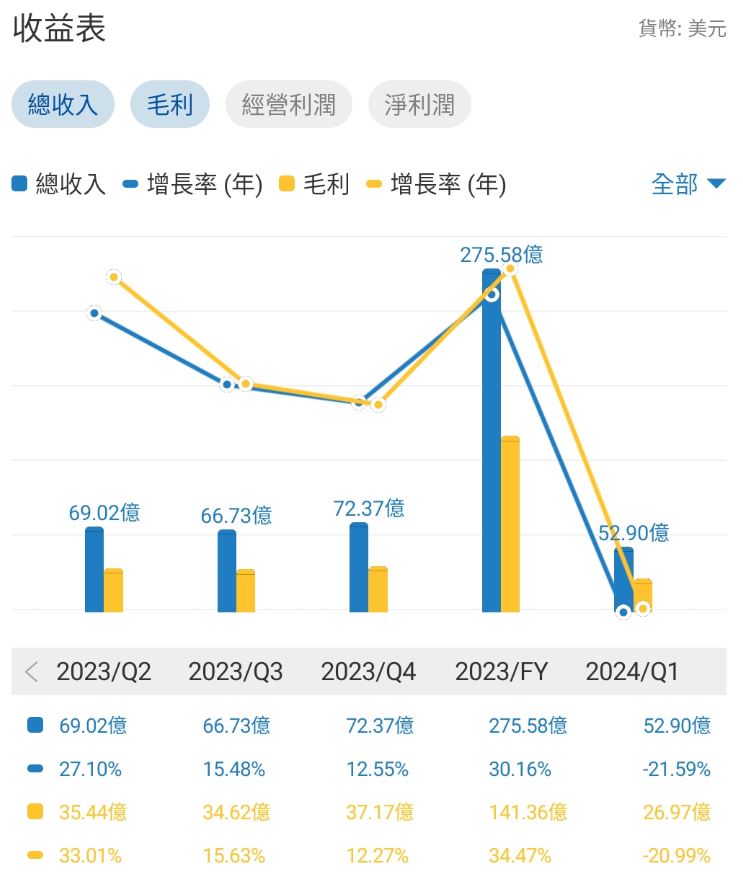Toggle the 總收入 chip
The height and width of the screenshot is (875, 743).
pos(63,104)
